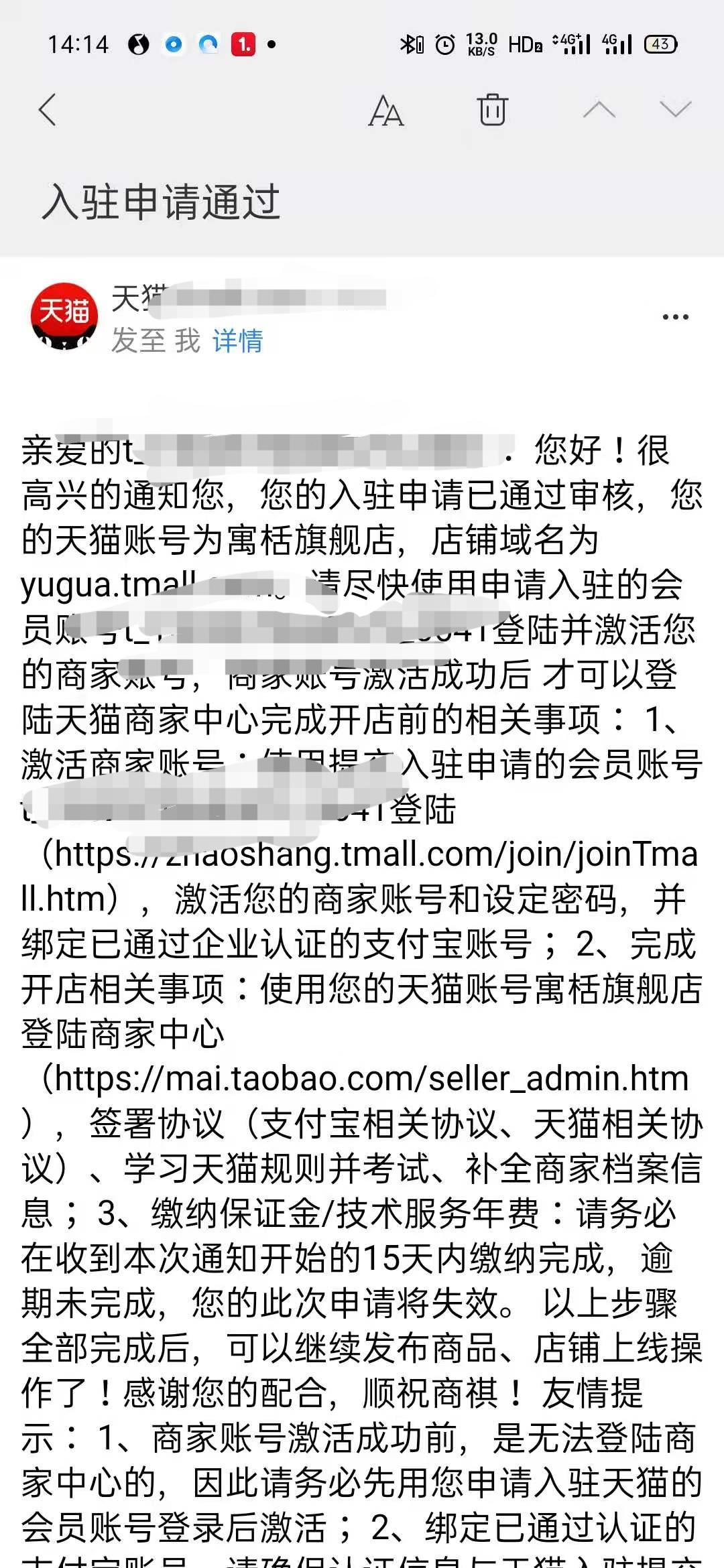The width and height of the screenshot is (724, 1568).
Task: Go back to the inbox
Action: coord(47,110)
